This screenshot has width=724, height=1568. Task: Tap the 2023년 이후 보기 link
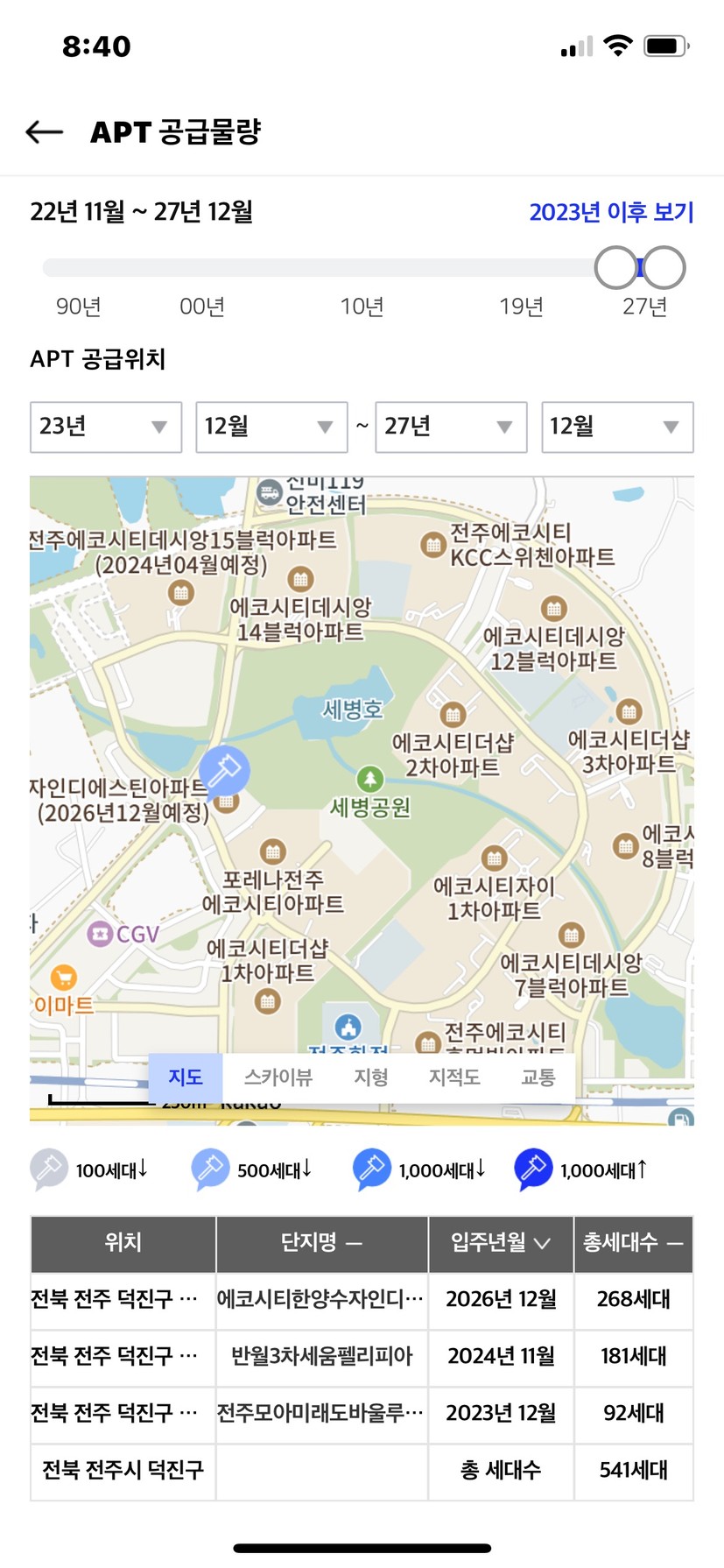[610, 212]
